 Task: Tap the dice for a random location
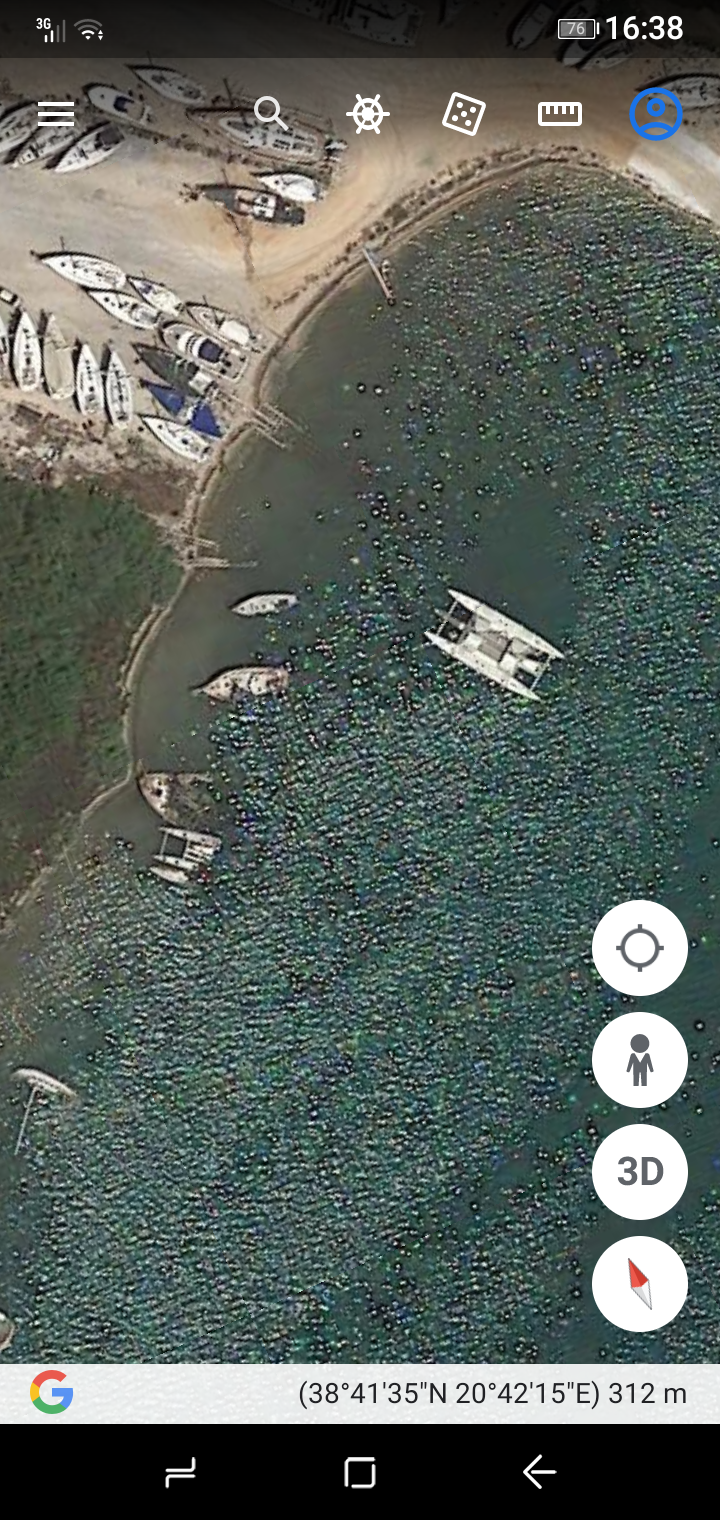[x=464, y=114]
